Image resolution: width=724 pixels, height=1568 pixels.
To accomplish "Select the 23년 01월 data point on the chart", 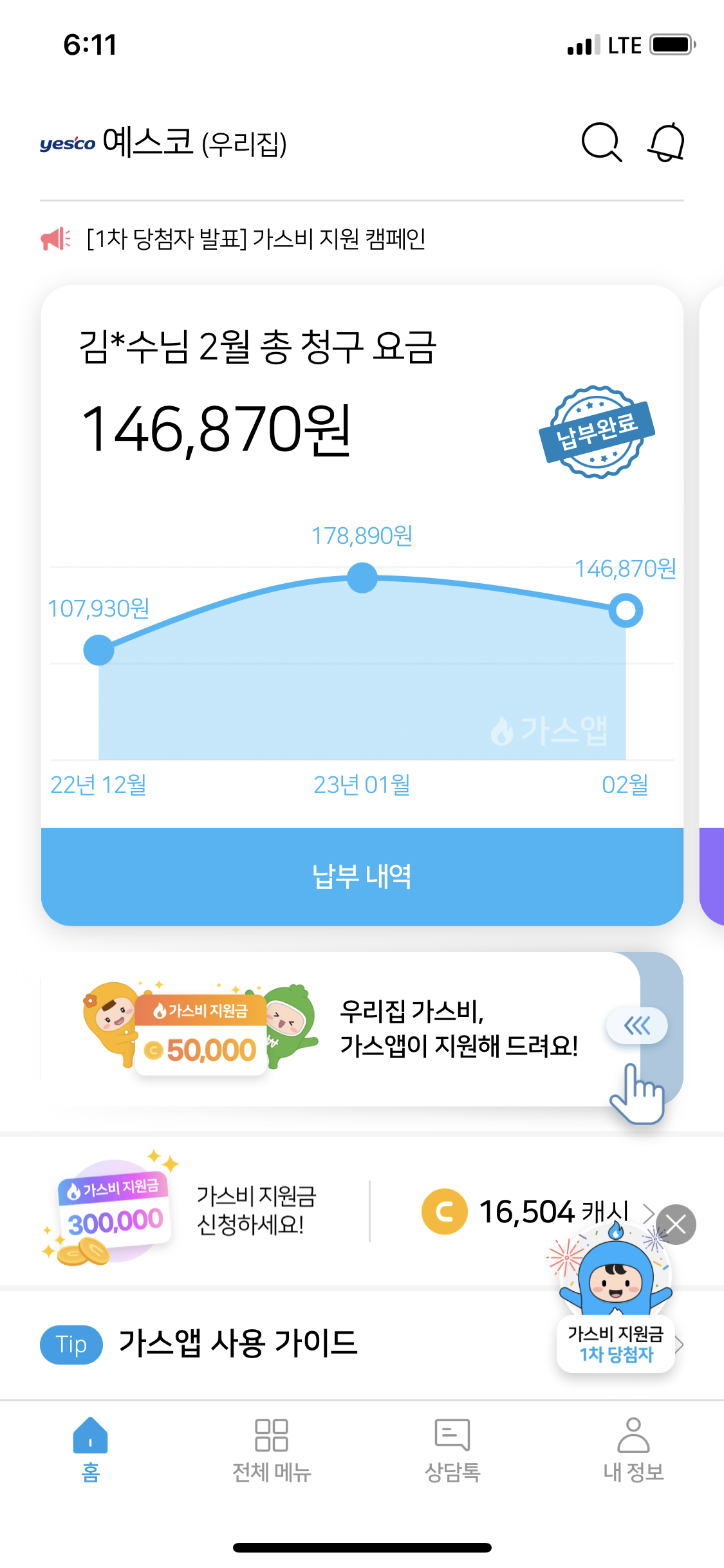I will (x=362, y=577).
